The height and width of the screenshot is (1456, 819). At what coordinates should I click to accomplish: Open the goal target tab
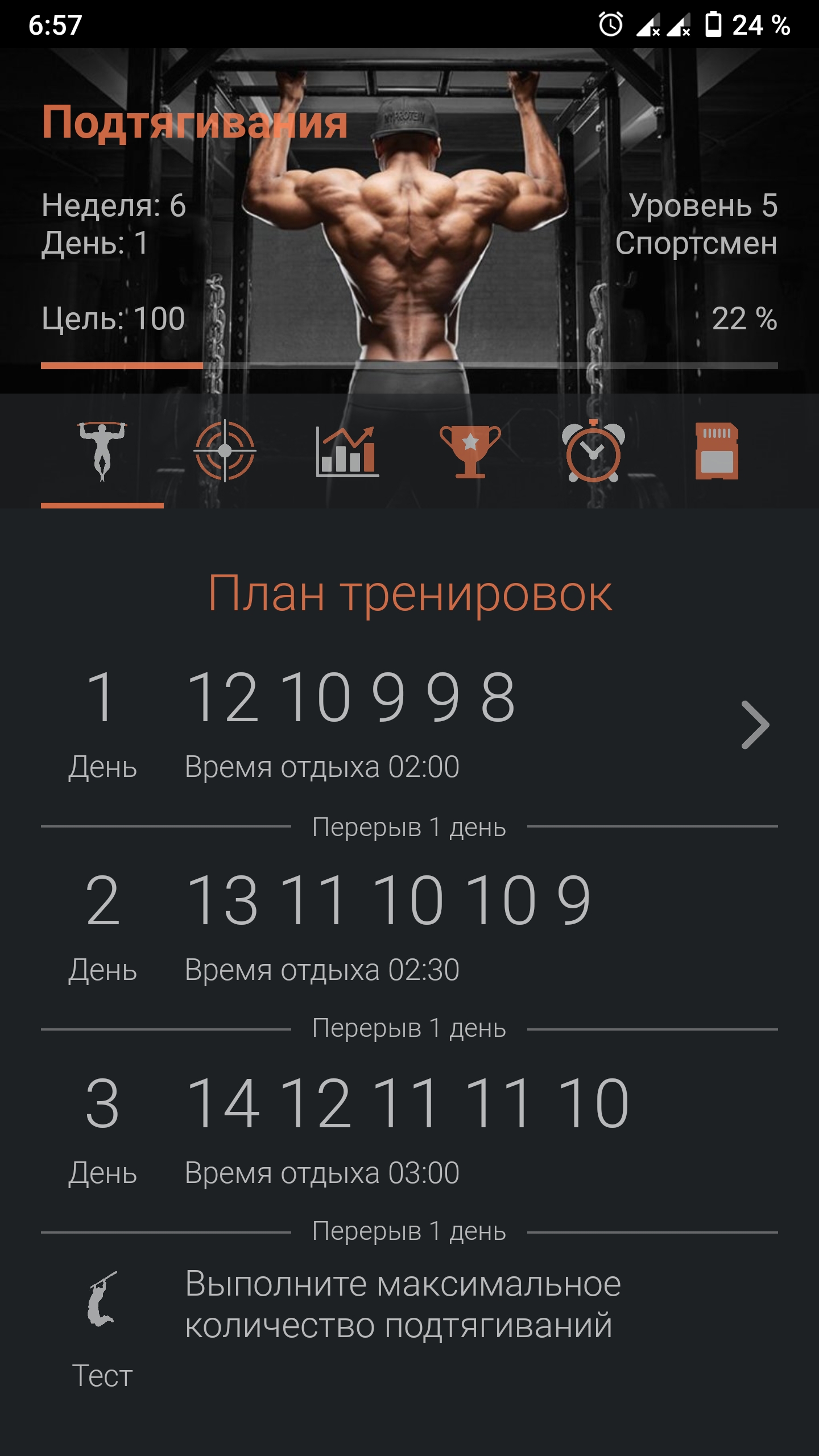click(225, 451)
